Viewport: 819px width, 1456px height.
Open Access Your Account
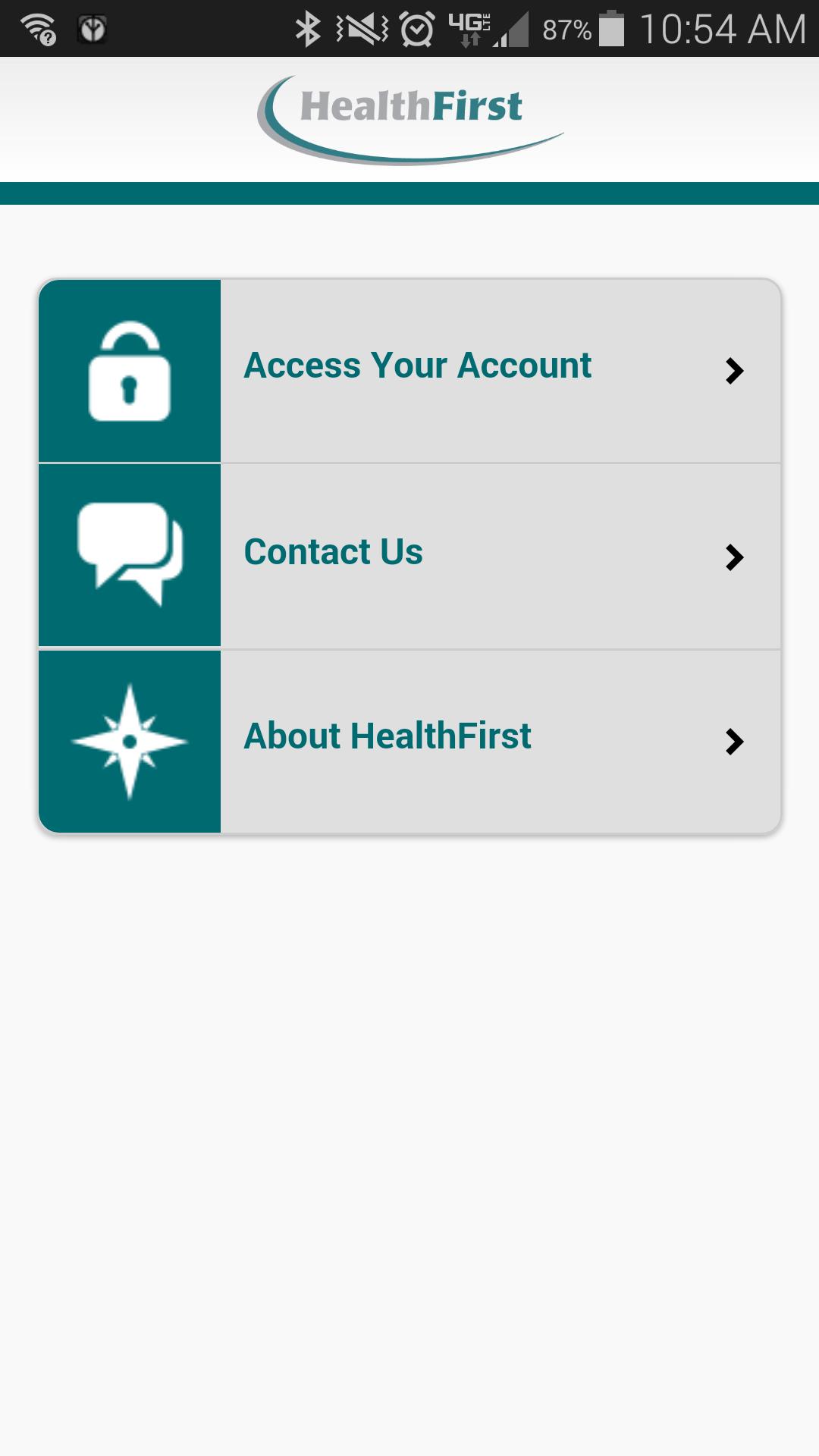tap(417, 369)
